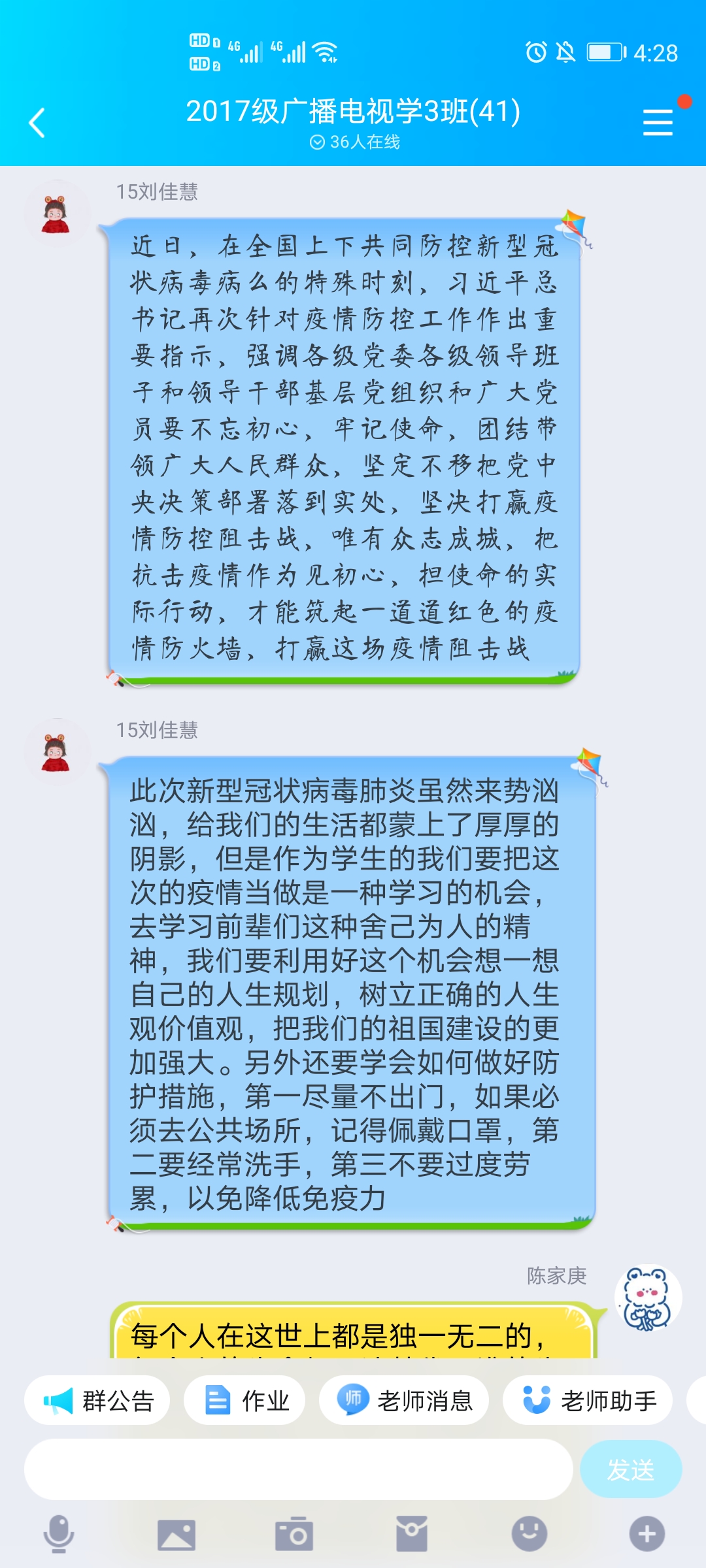Open the group menu icon

pyautogui.click(x=658, y=122)
